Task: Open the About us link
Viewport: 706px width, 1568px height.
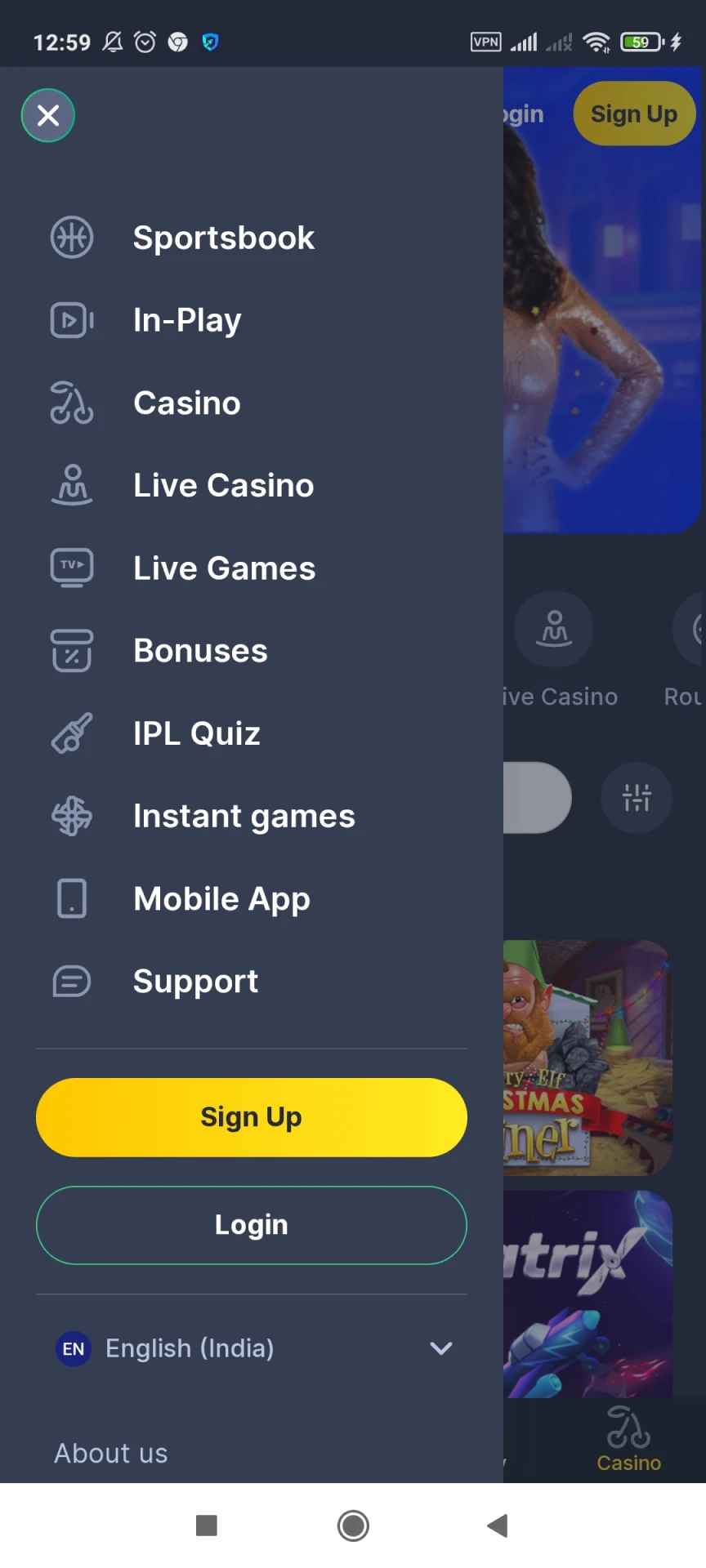Action: pos(111,1453)
